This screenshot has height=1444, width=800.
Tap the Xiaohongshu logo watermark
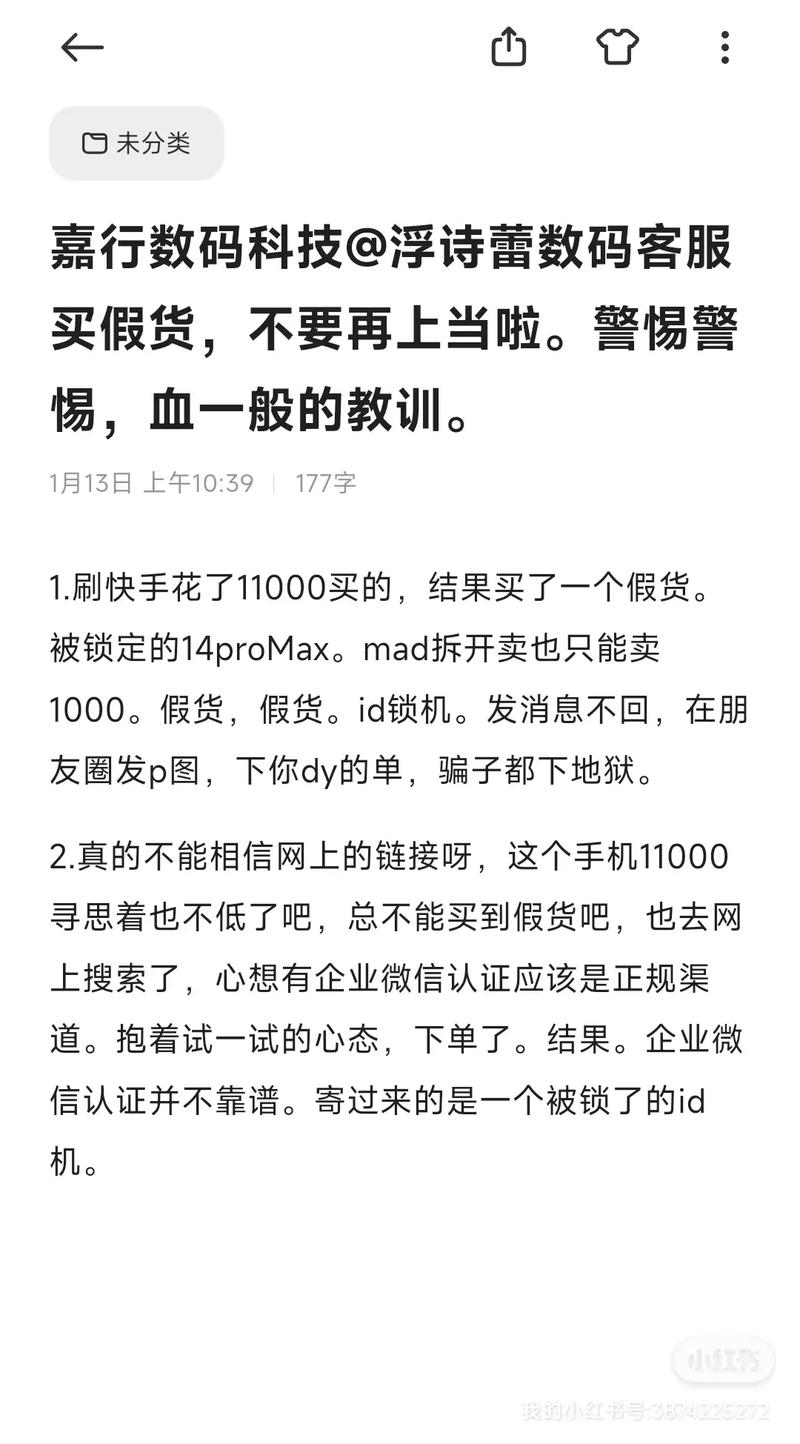(x=722, y=1360)
